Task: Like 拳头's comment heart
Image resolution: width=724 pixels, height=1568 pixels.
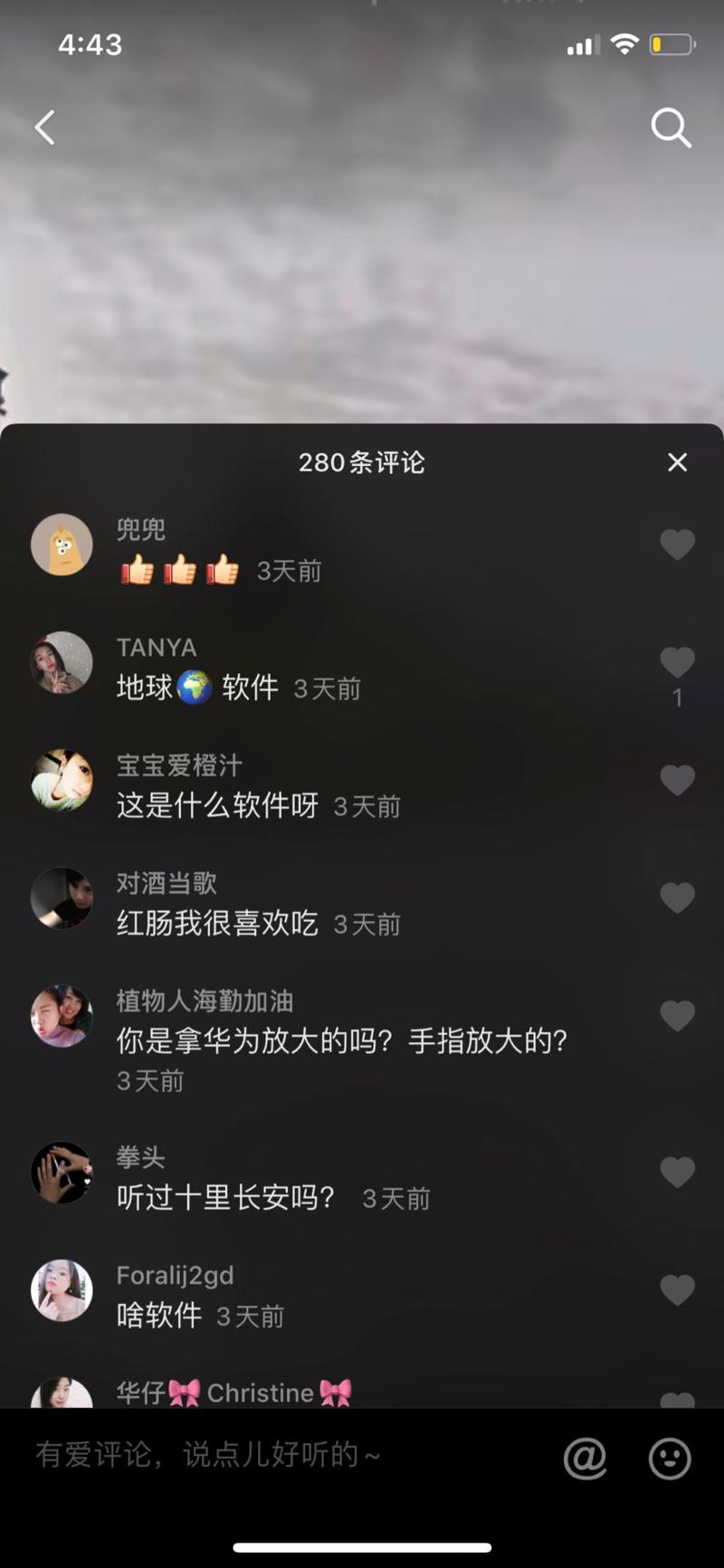Action: point(678,1171)
